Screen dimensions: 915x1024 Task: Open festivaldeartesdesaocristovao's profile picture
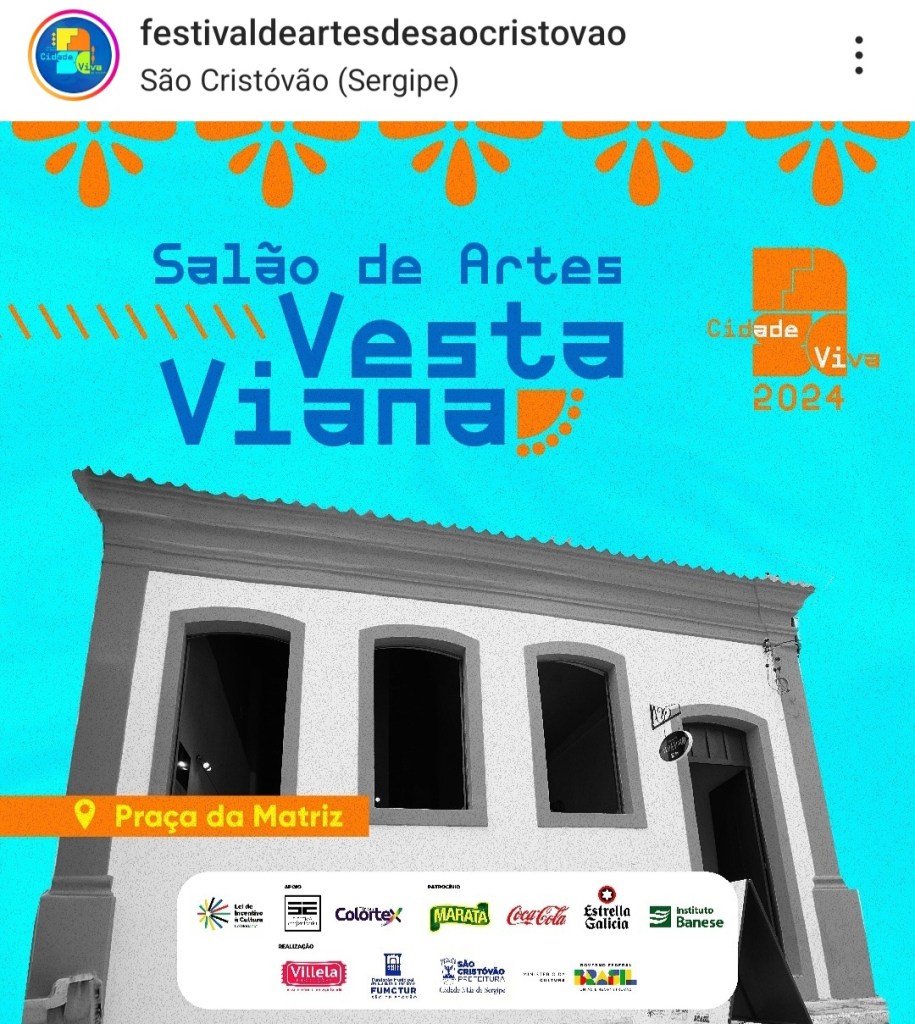click(75, 55)
